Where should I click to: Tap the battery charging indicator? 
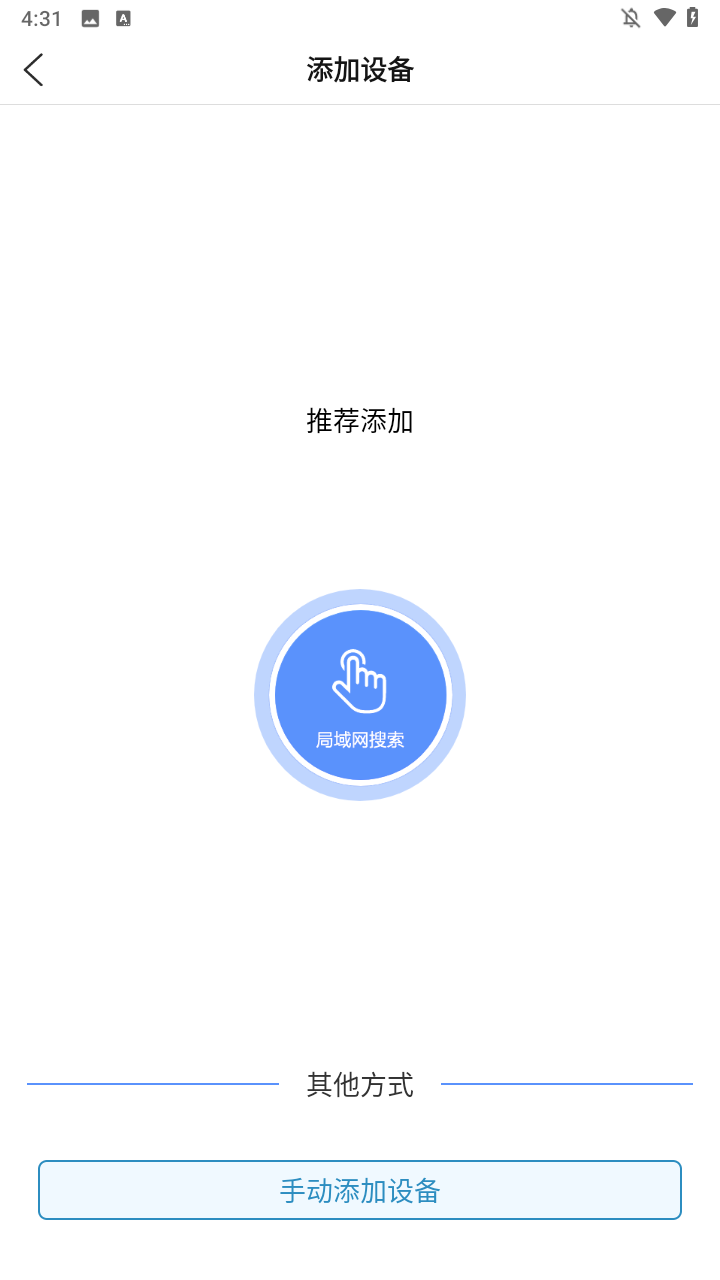pyautogui.click(x=695, y=17)
